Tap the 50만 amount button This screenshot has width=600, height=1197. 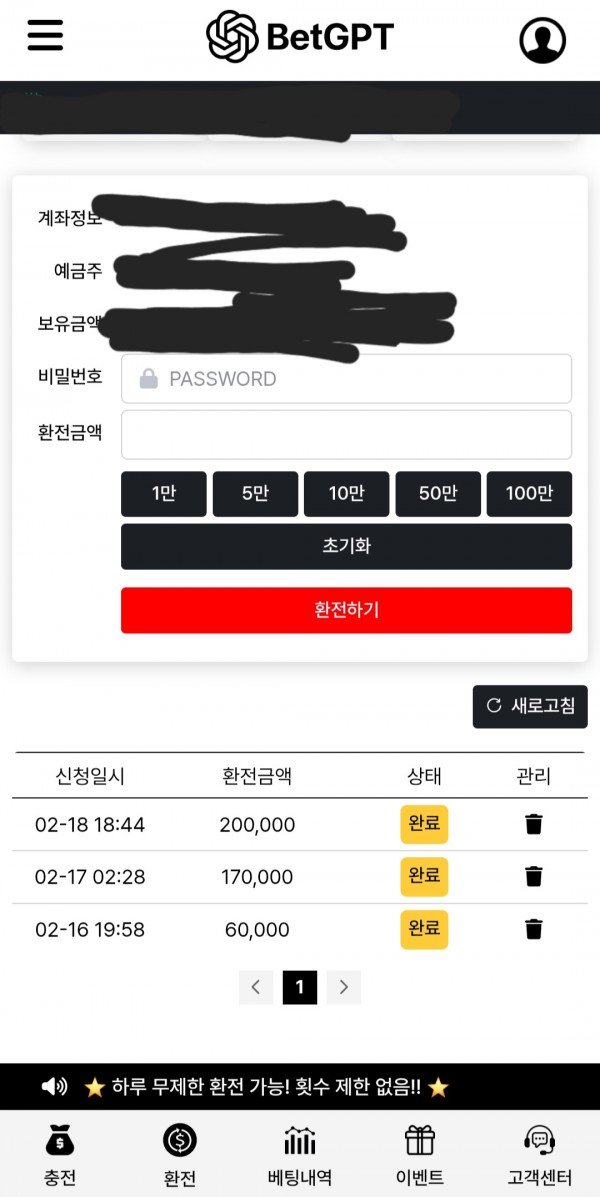click(x=438, y=494)
